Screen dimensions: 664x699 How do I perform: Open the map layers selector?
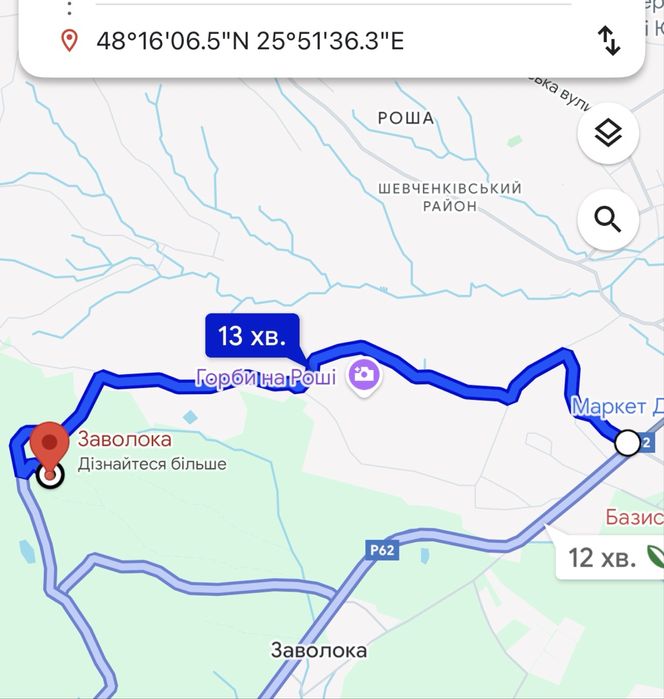(x=608, y=134)
